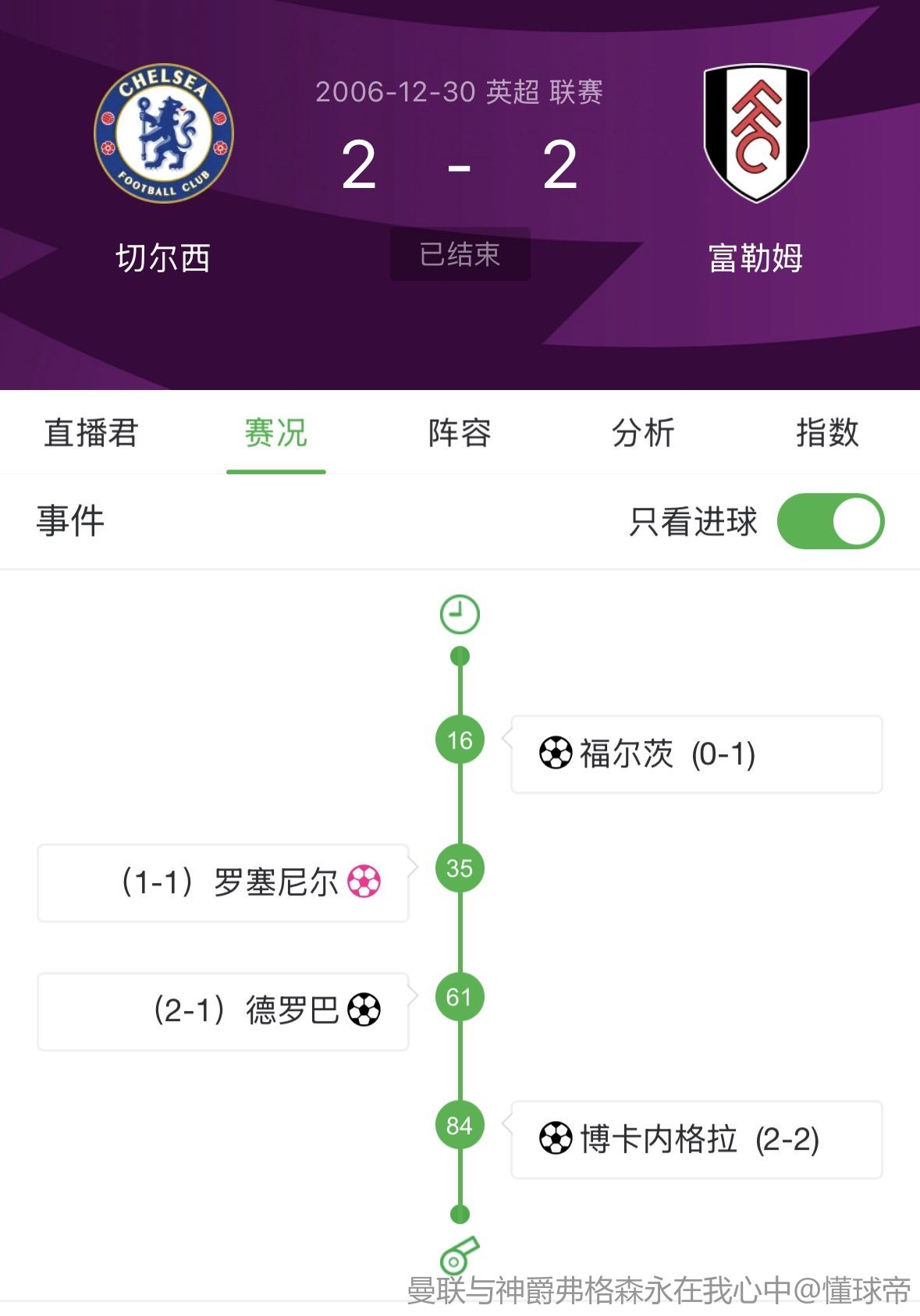The height and width of the screenshot is (1316, 920).
Task: Open the 切尔西 team page
Action: tap(163, 134)
